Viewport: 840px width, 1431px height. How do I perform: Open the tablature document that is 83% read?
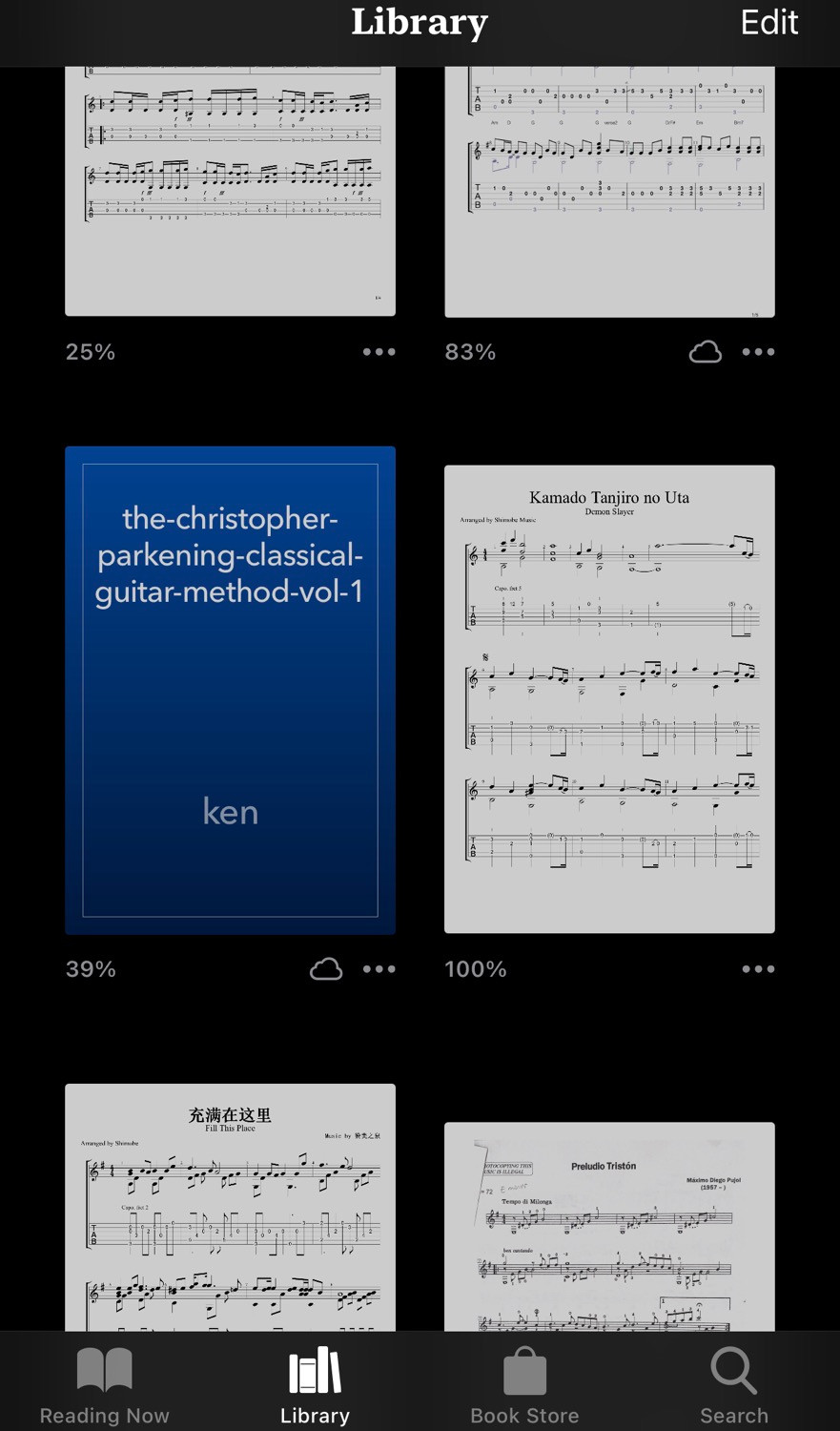coord(609,191)
